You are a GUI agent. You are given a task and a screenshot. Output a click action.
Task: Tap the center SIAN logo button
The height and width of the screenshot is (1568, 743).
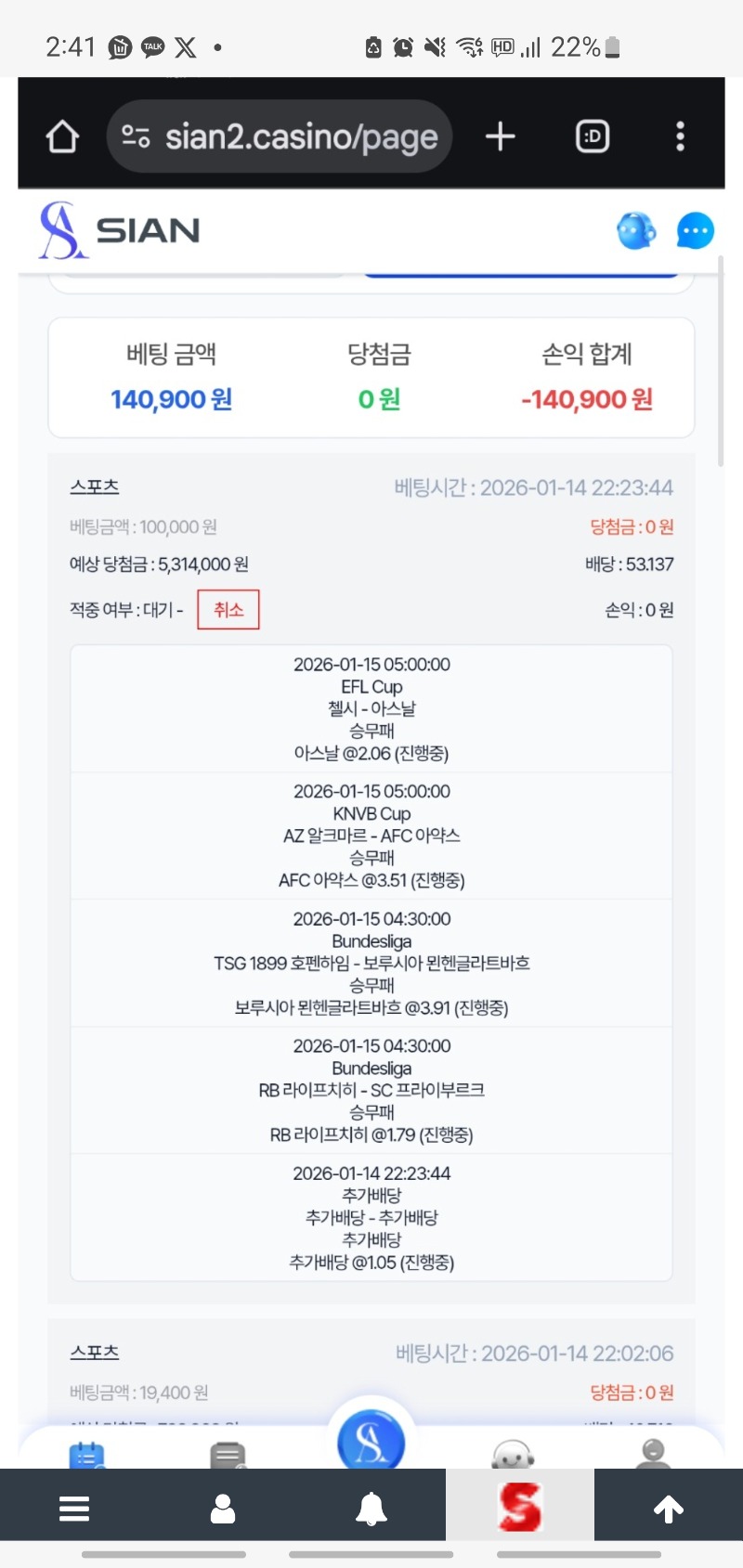click(x=371, y=1442)
